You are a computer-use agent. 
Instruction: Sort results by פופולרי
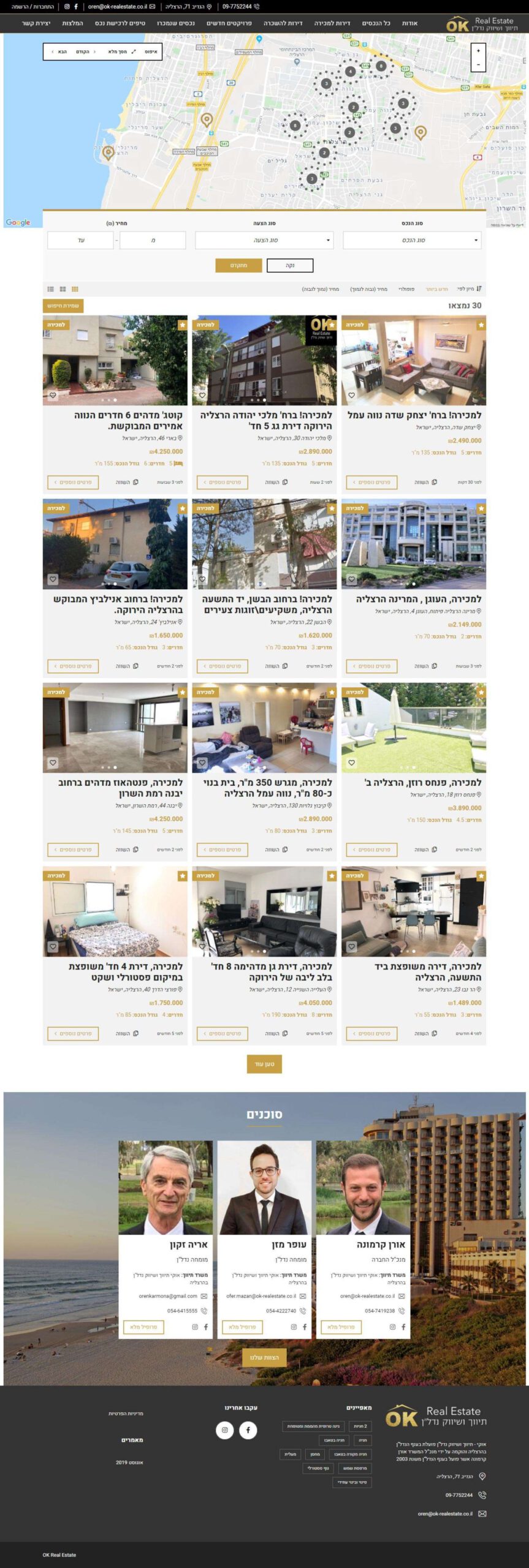406,288
